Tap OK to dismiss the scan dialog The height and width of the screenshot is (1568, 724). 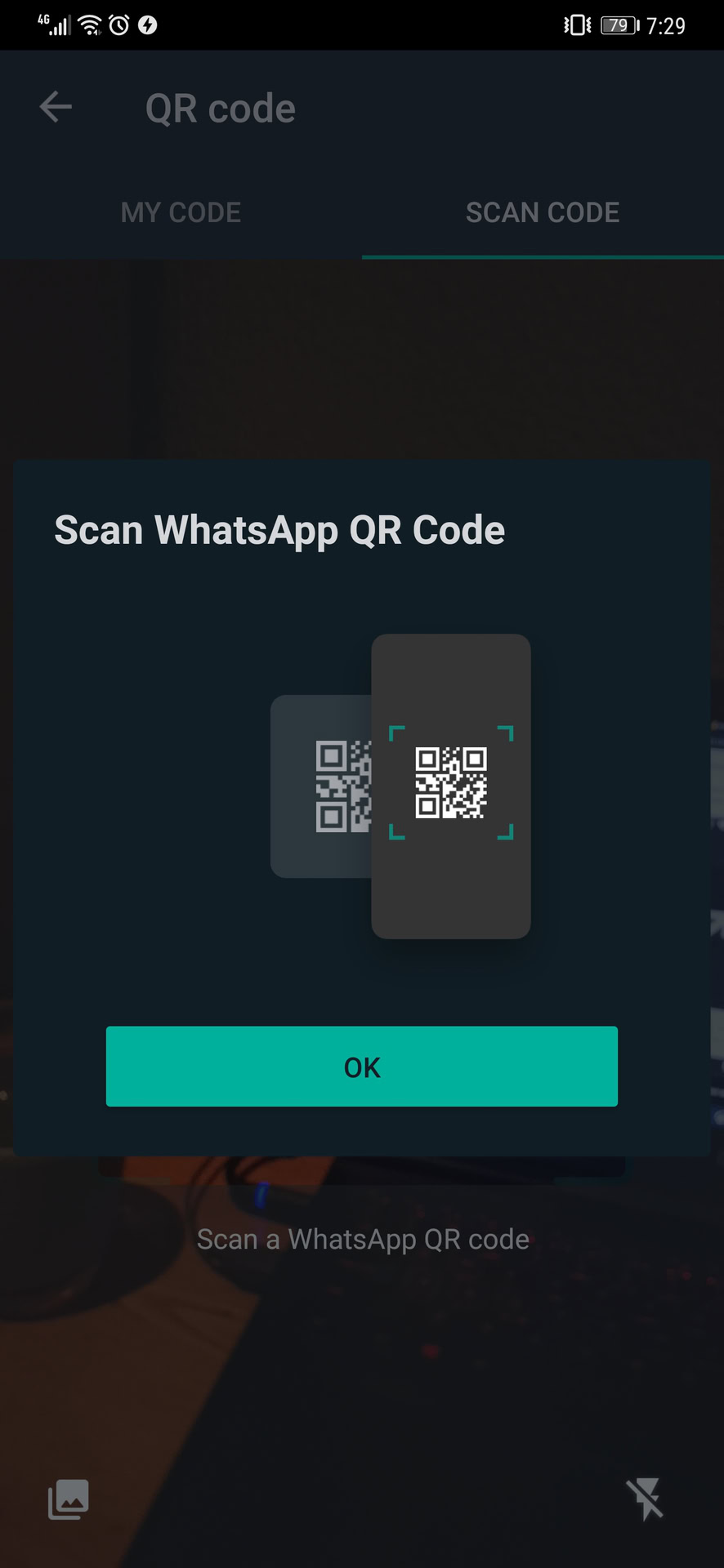tap(361, 1067)
